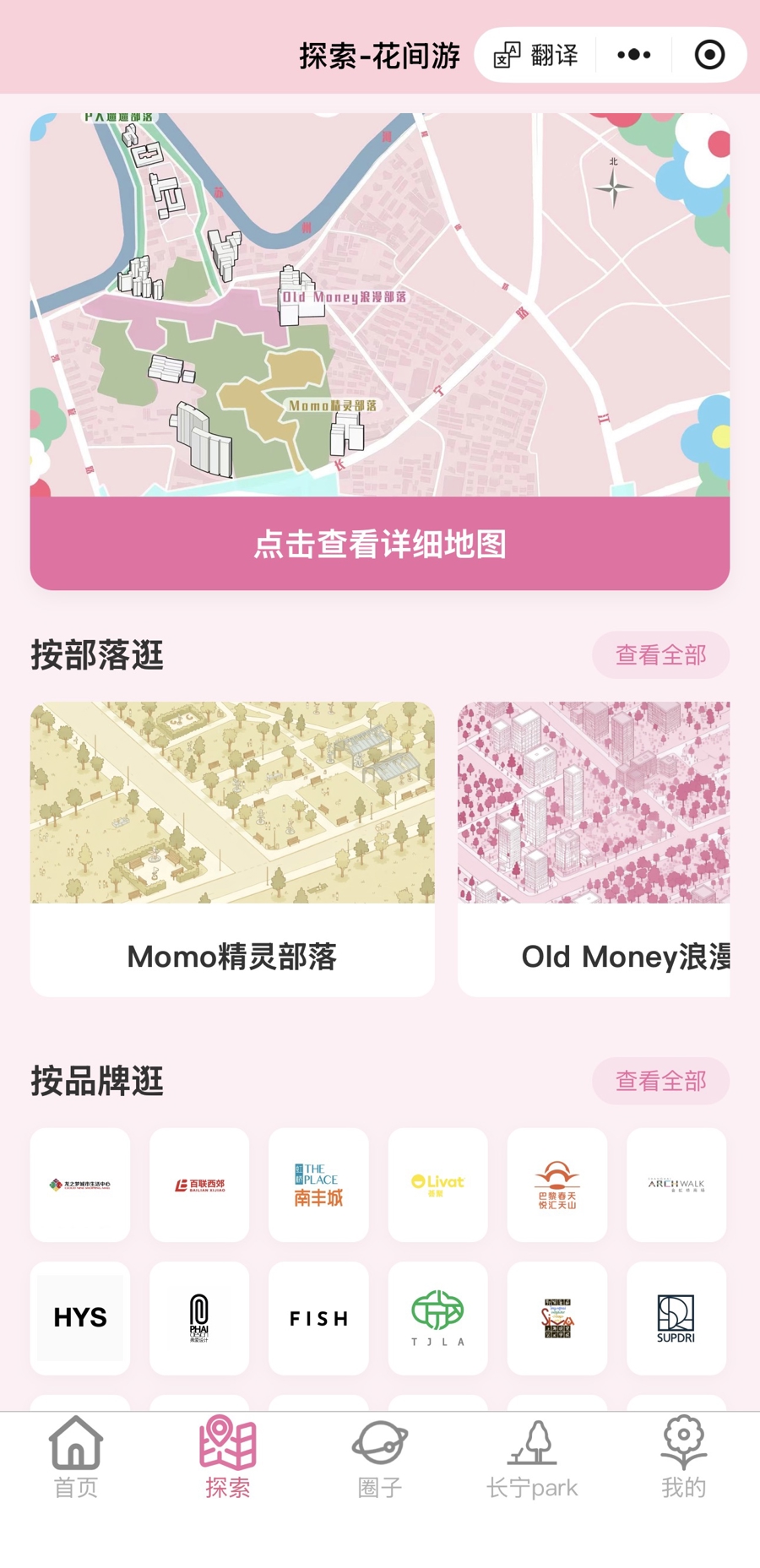Select the 南丰城 The Place brand tile
The image size is (760, 1568).
tap(318, 1185)
